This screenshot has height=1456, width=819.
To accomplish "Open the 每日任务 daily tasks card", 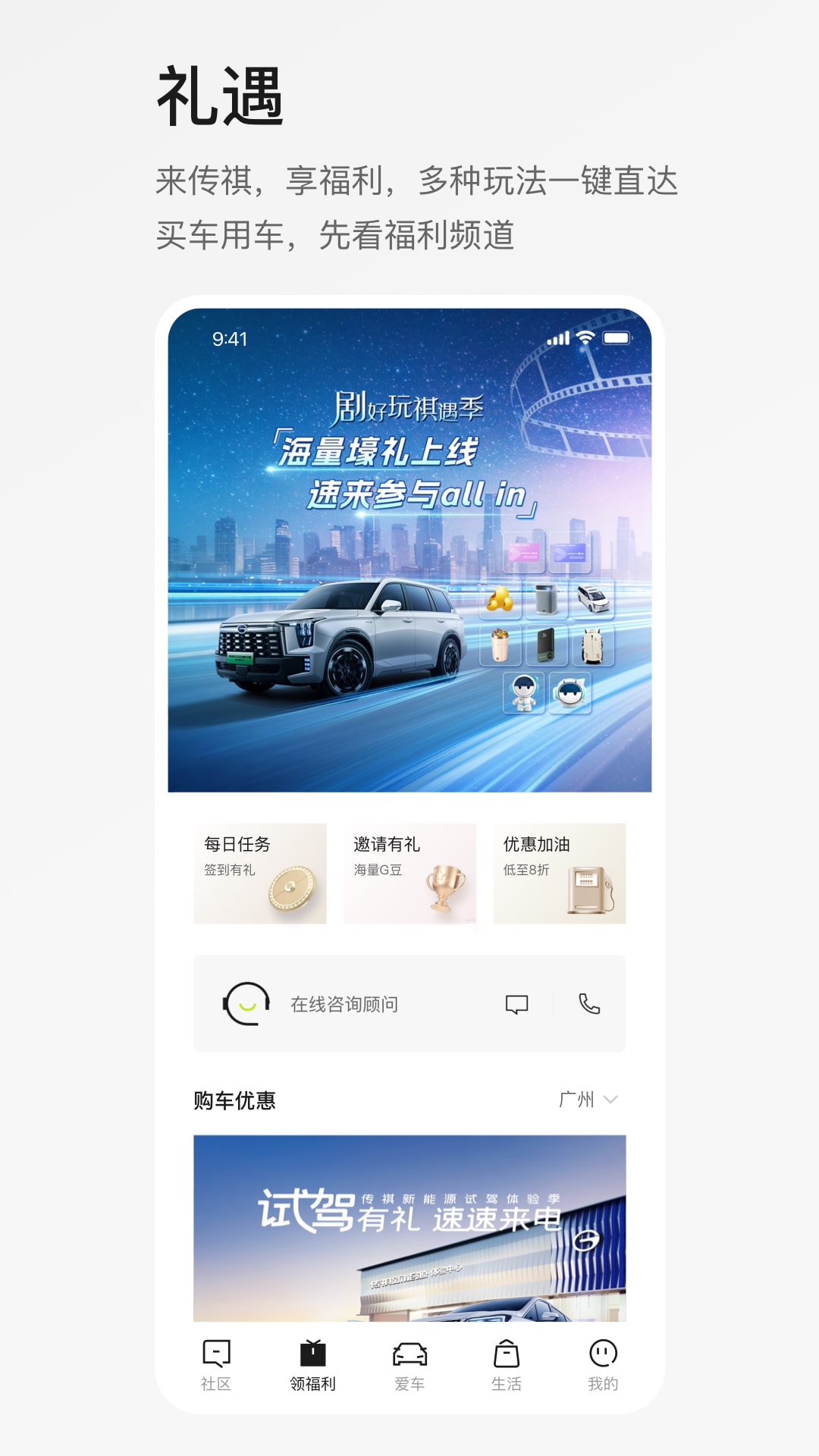I will point(262,874).
